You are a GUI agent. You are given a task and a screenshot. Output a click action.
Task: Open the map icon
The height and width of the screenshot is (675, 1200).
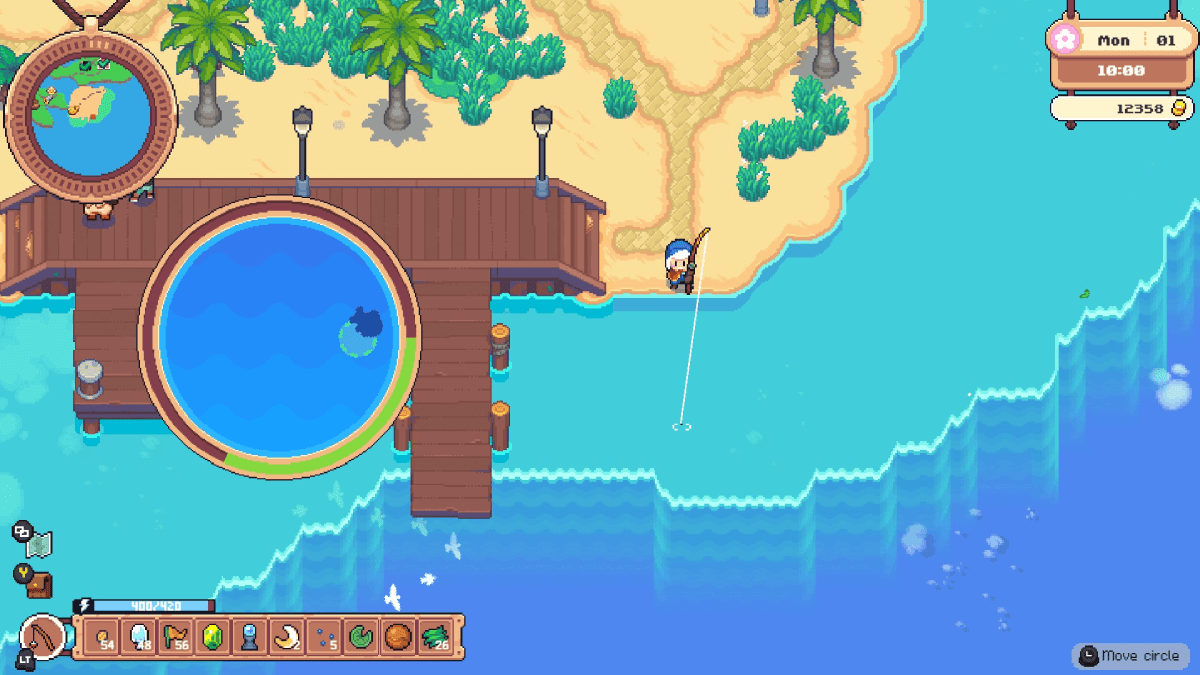point(39,544)
